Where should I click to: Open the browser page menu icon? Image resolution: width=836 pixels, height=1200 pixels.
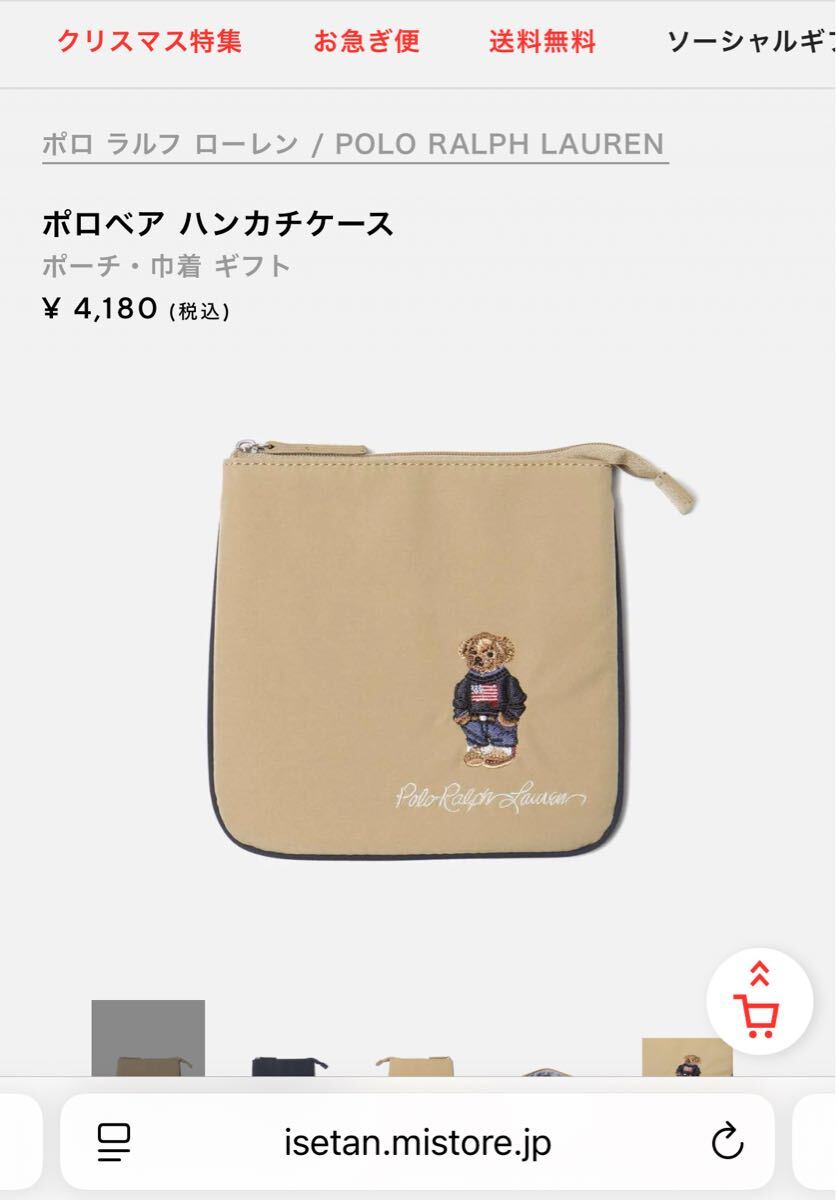point(113,1142)
